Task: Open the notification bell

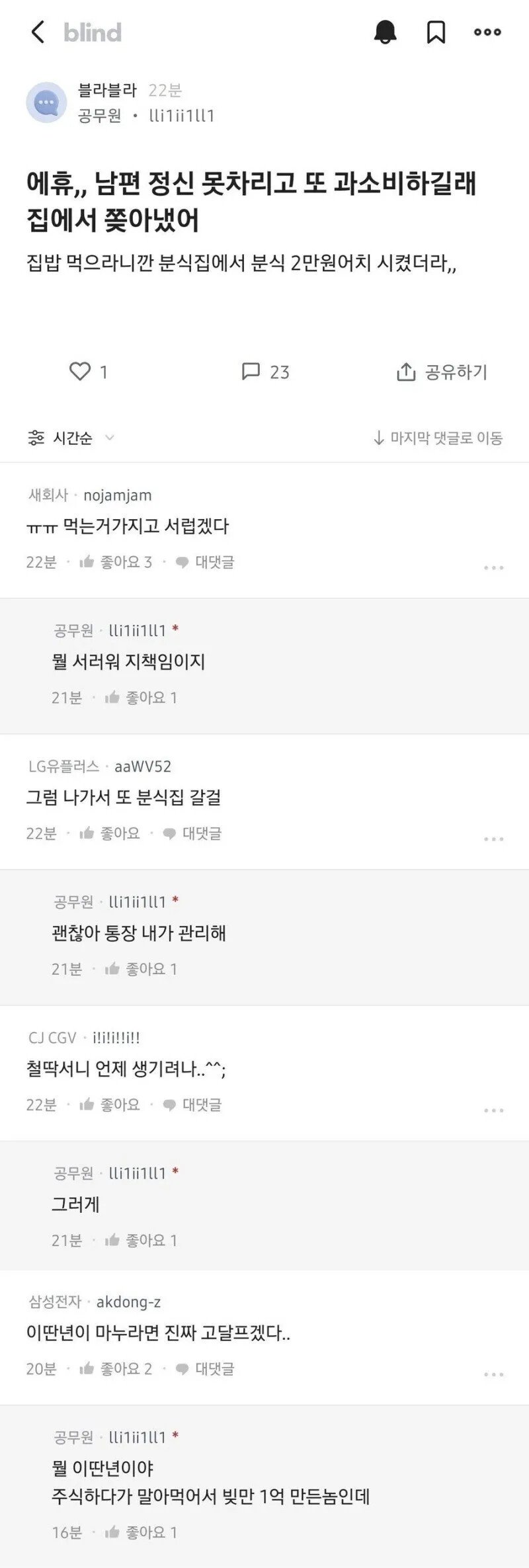Action: coord(386,31)
